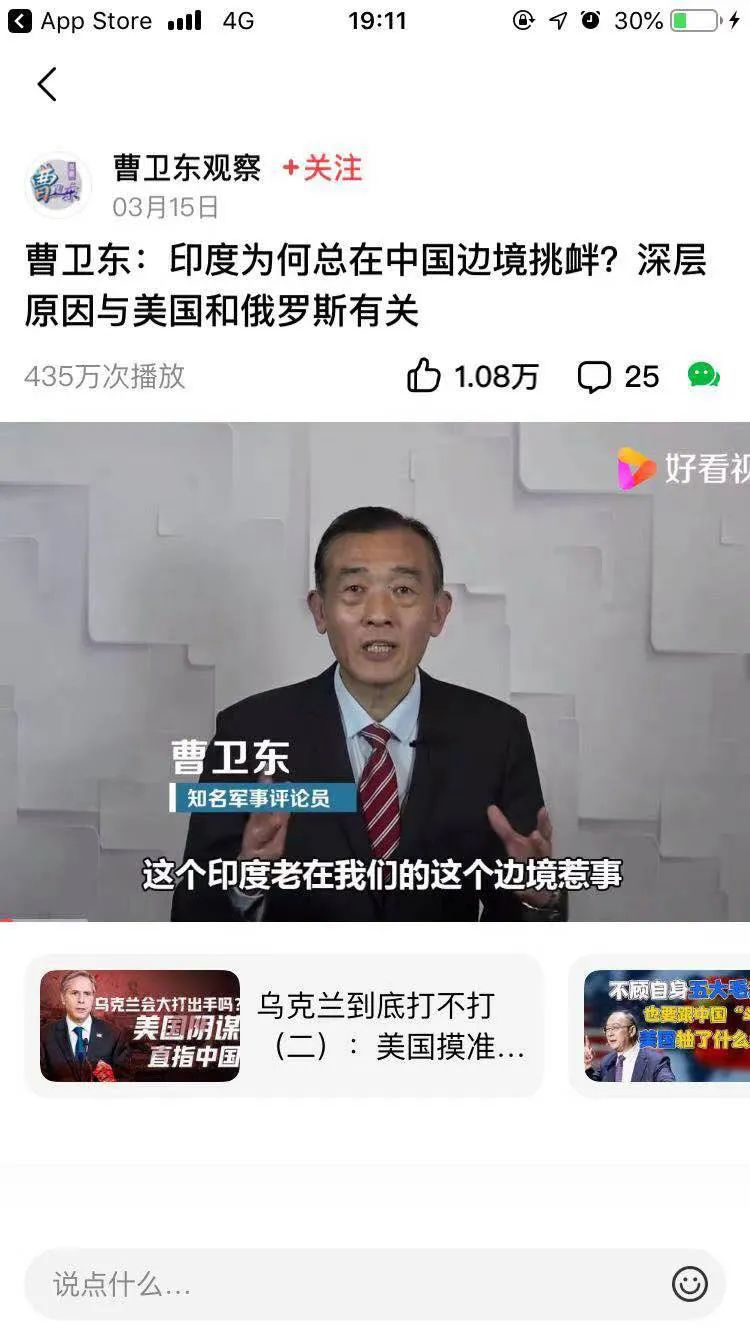Follow 曹卫东观察 with 关注 button

point(322,168)
